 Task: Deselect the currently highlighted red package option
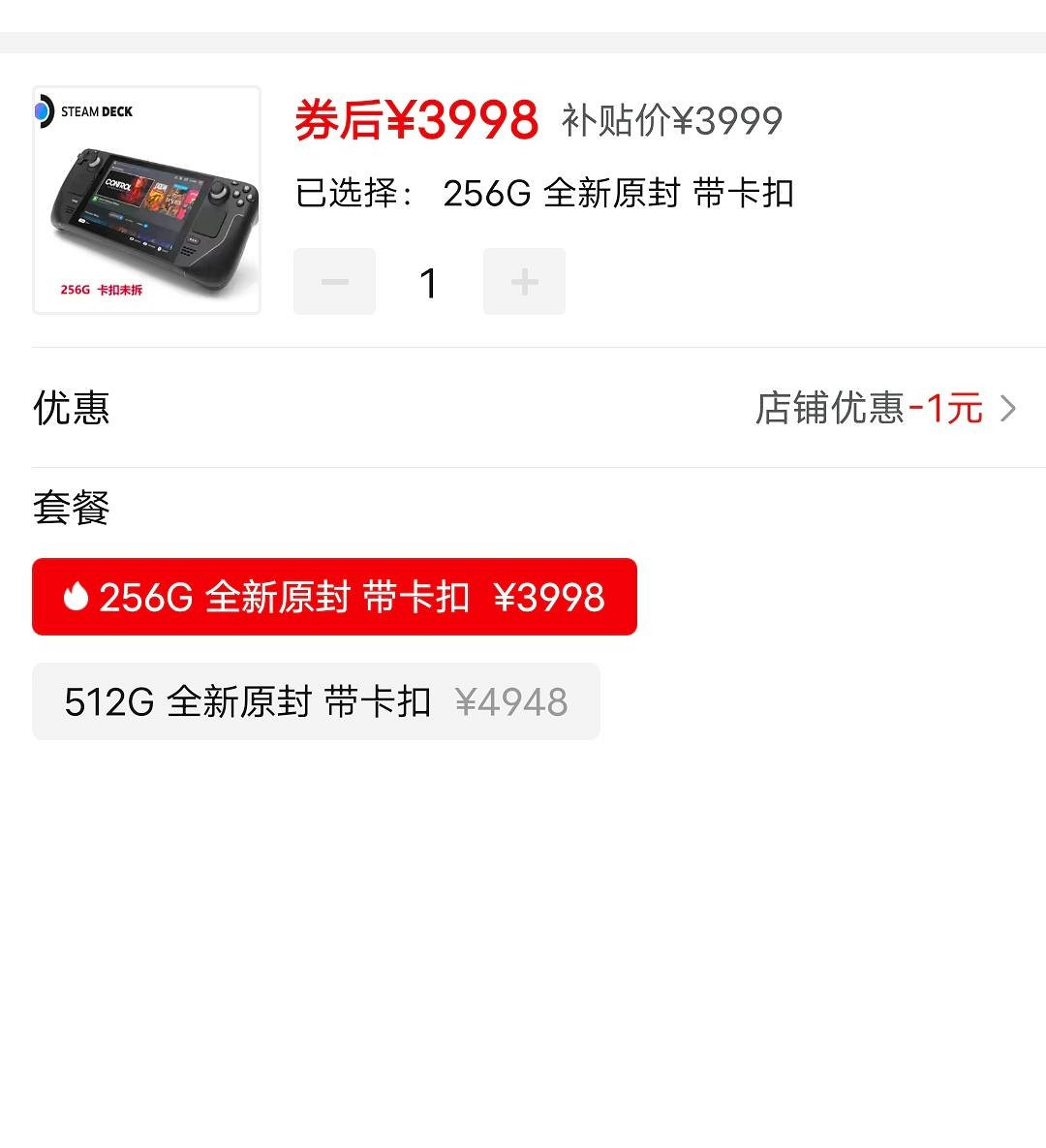(x=334, y=598)
